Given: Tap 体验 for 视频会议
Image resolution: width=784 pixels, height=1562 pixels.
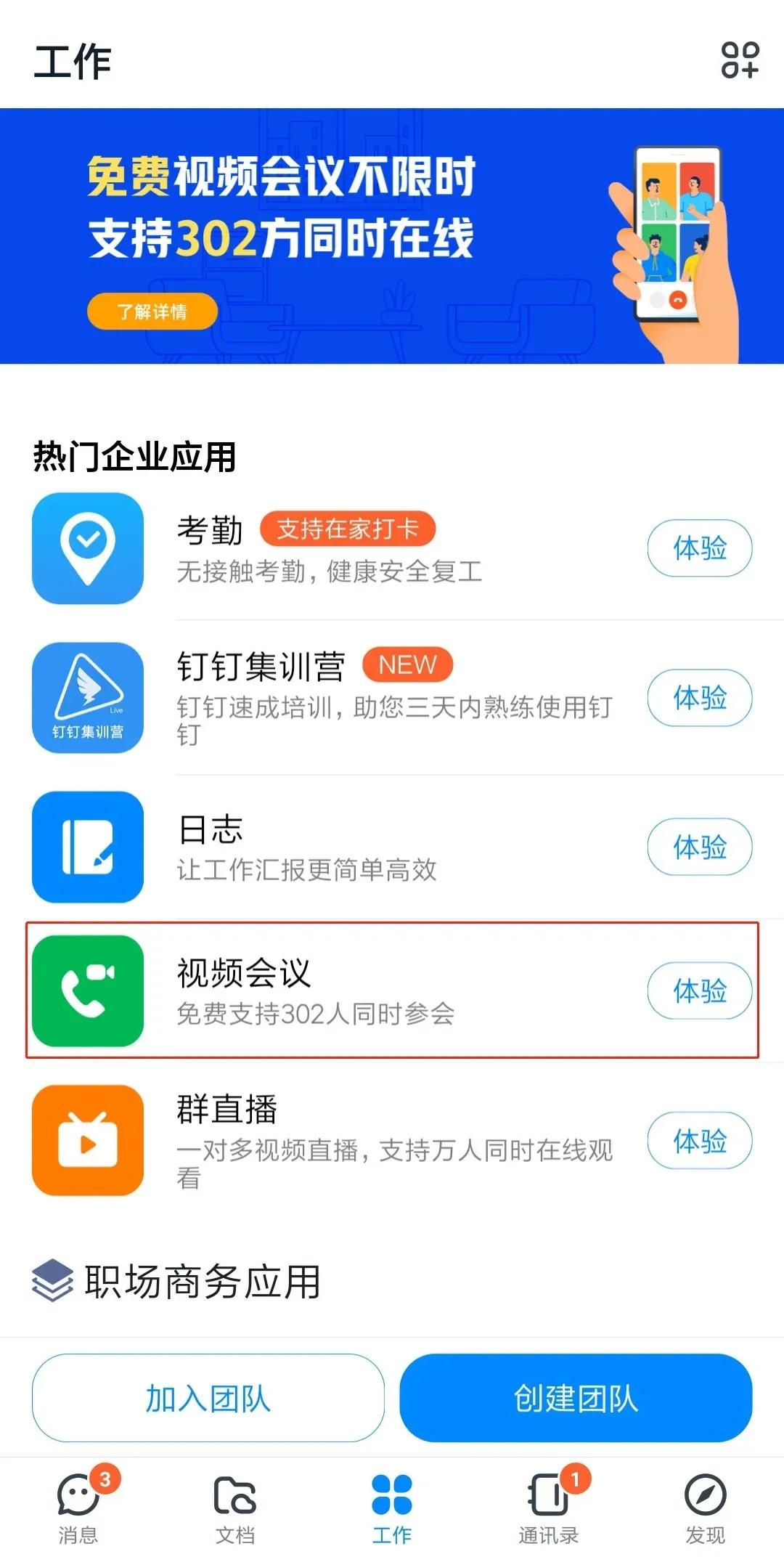Looking at the screenshot, I should point(699,991).
